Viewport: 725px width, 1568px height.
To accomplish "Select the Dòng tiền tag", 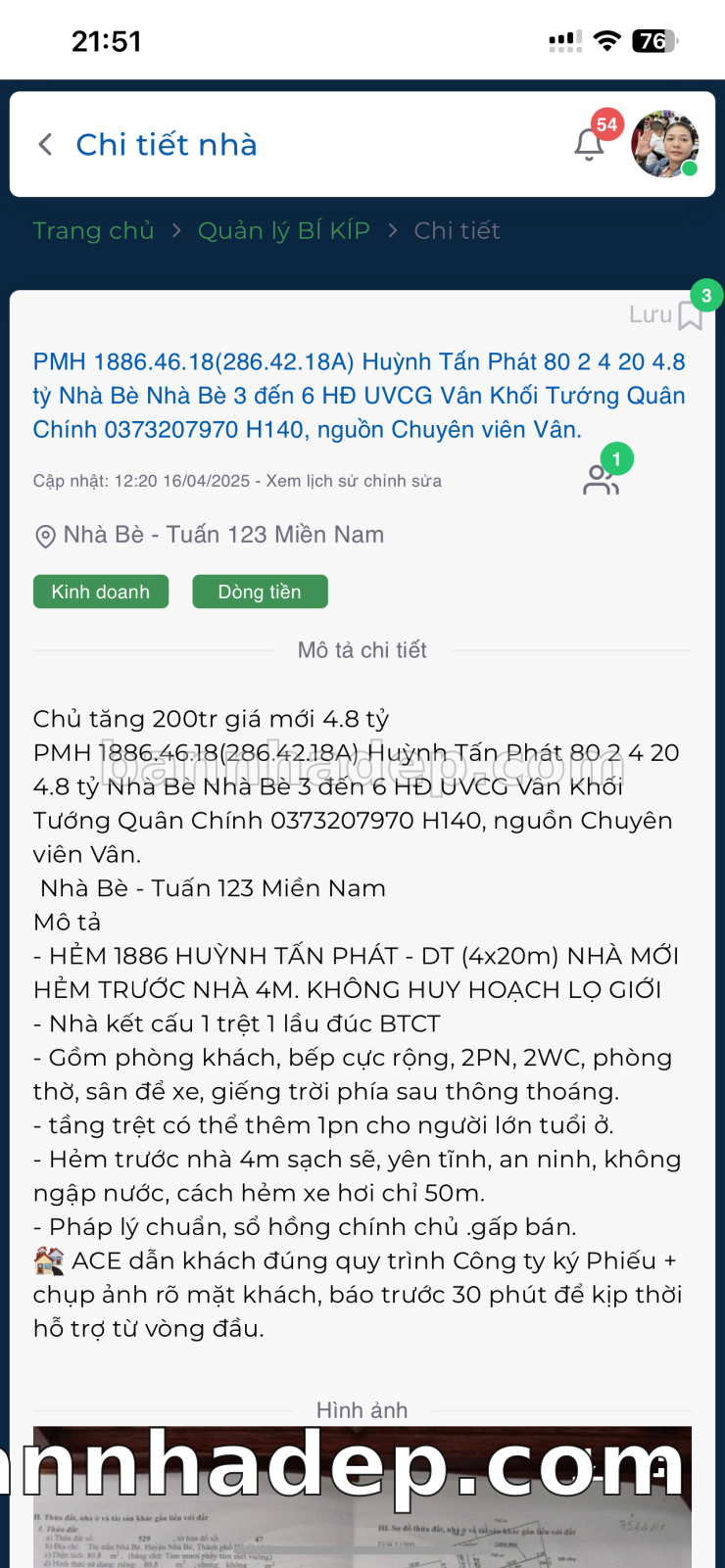I will click(260, 592).
